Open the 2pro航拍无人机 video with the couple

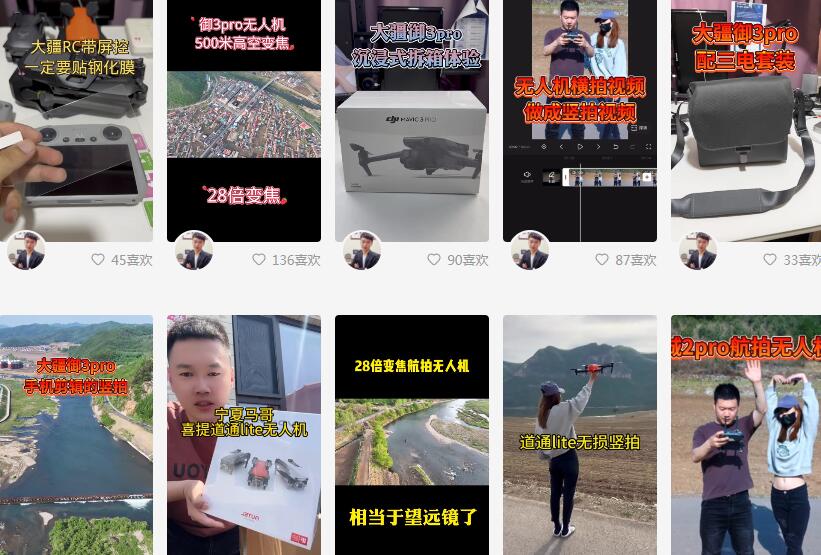746,435
